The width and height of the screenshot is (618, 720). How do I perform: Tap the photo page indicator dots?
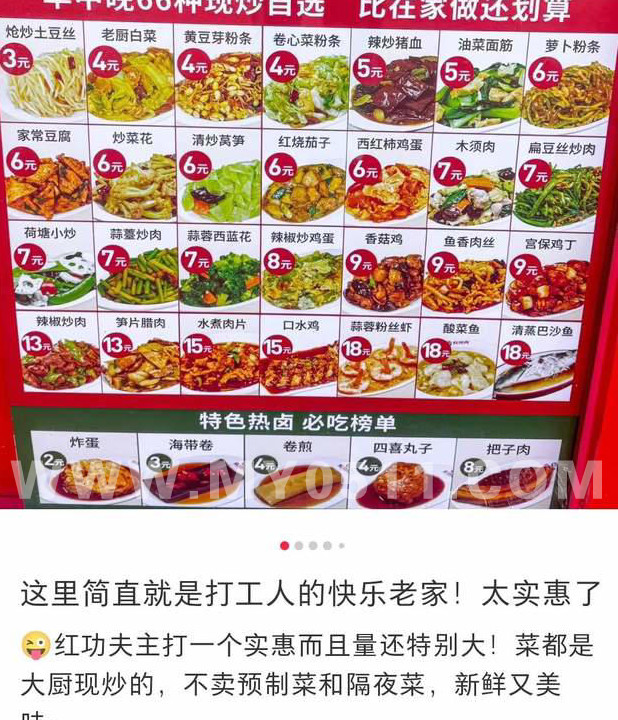[312, 546]
